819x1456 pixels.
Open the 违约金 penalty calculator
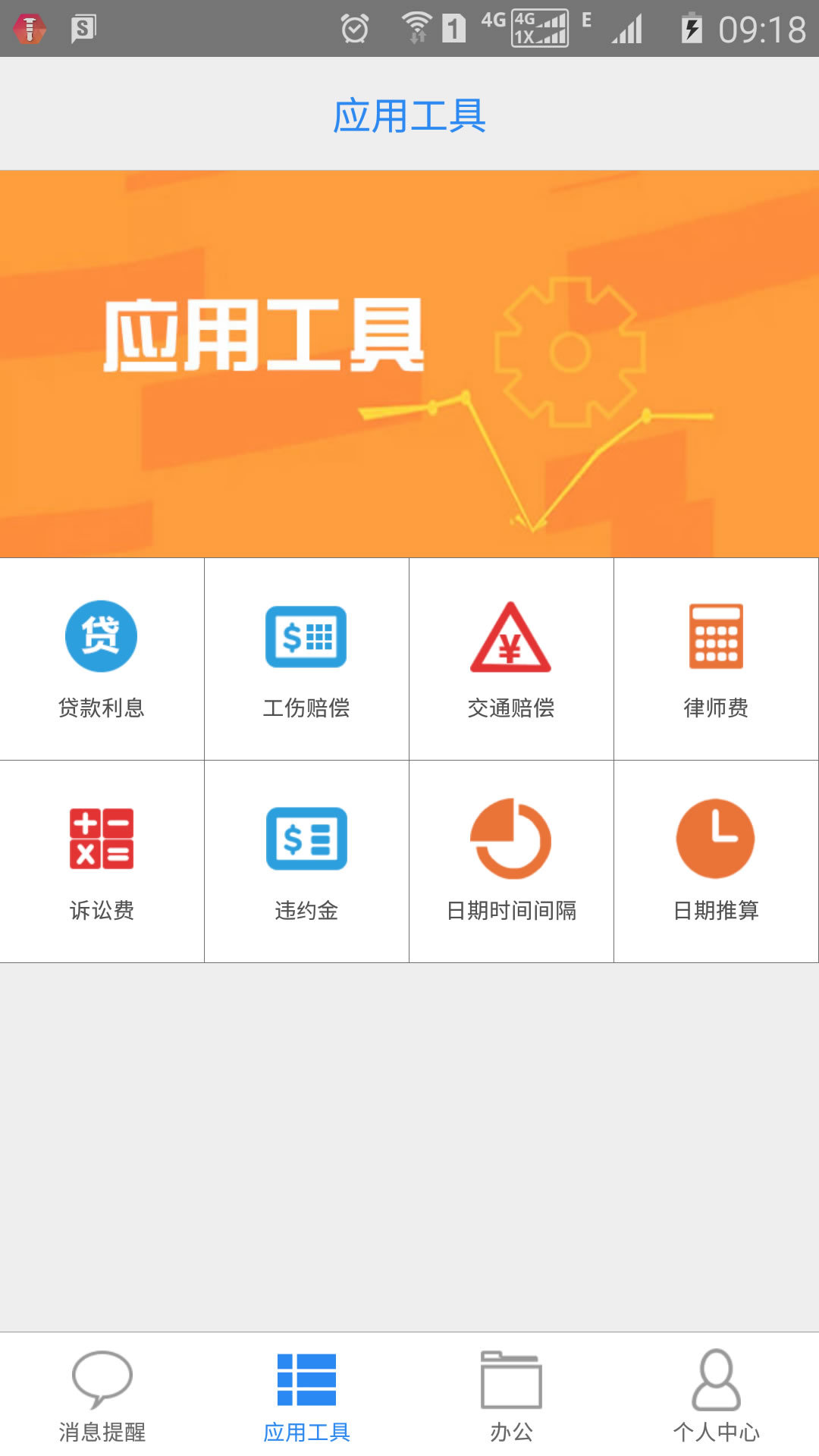point(306,861)
